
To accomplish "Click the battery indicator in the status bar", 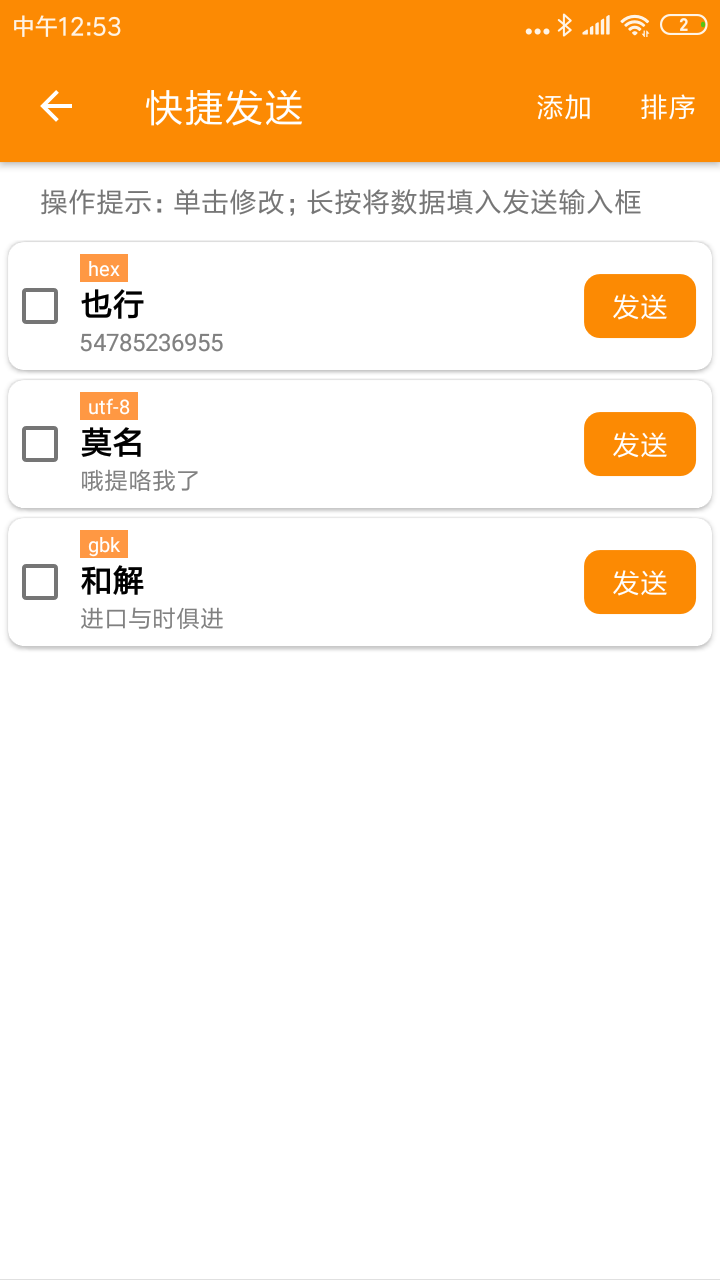I will (x=686, y=24).
